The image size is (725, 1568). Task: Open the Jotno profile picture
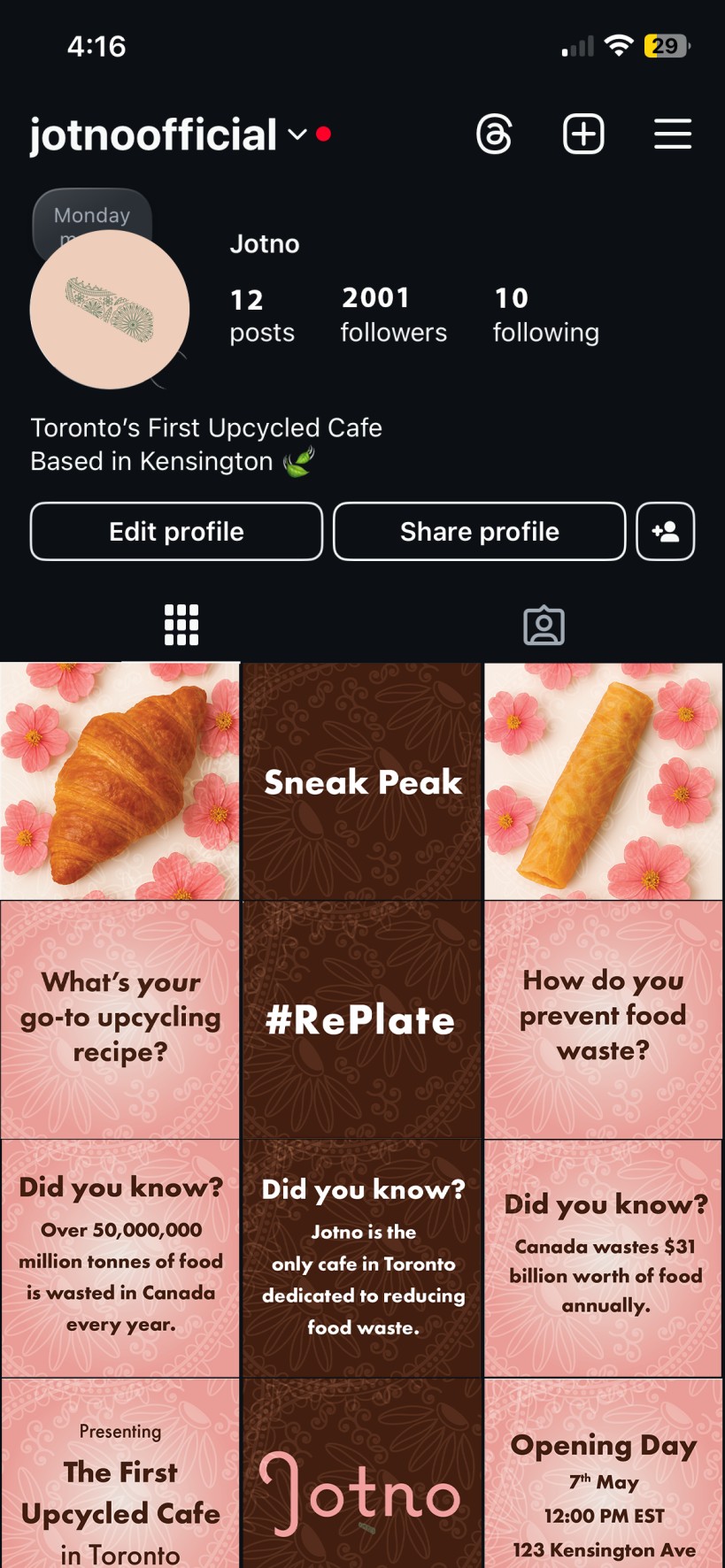coord(110,311)
